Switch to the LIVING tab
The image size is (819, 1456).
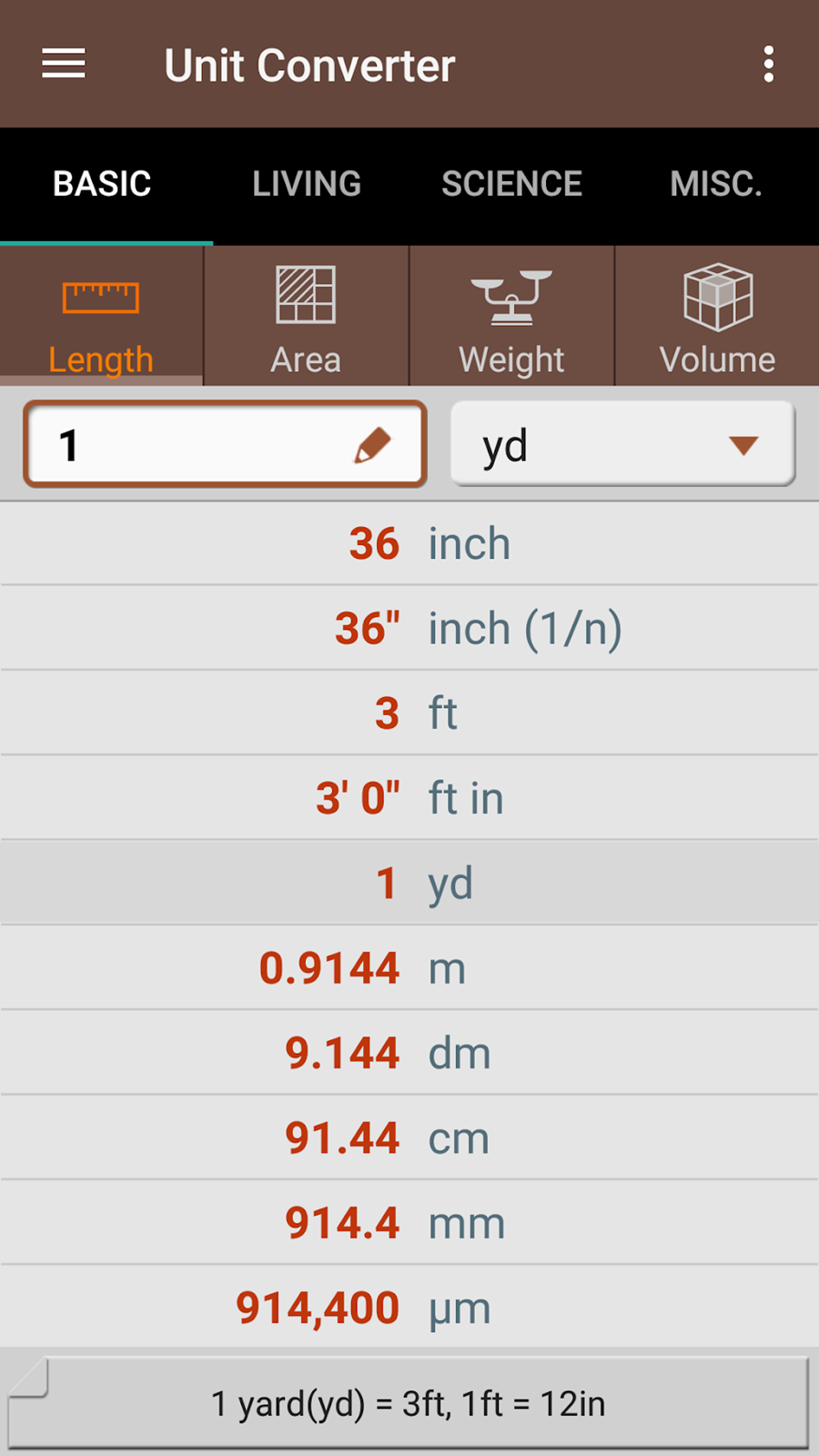click(307, 184)
